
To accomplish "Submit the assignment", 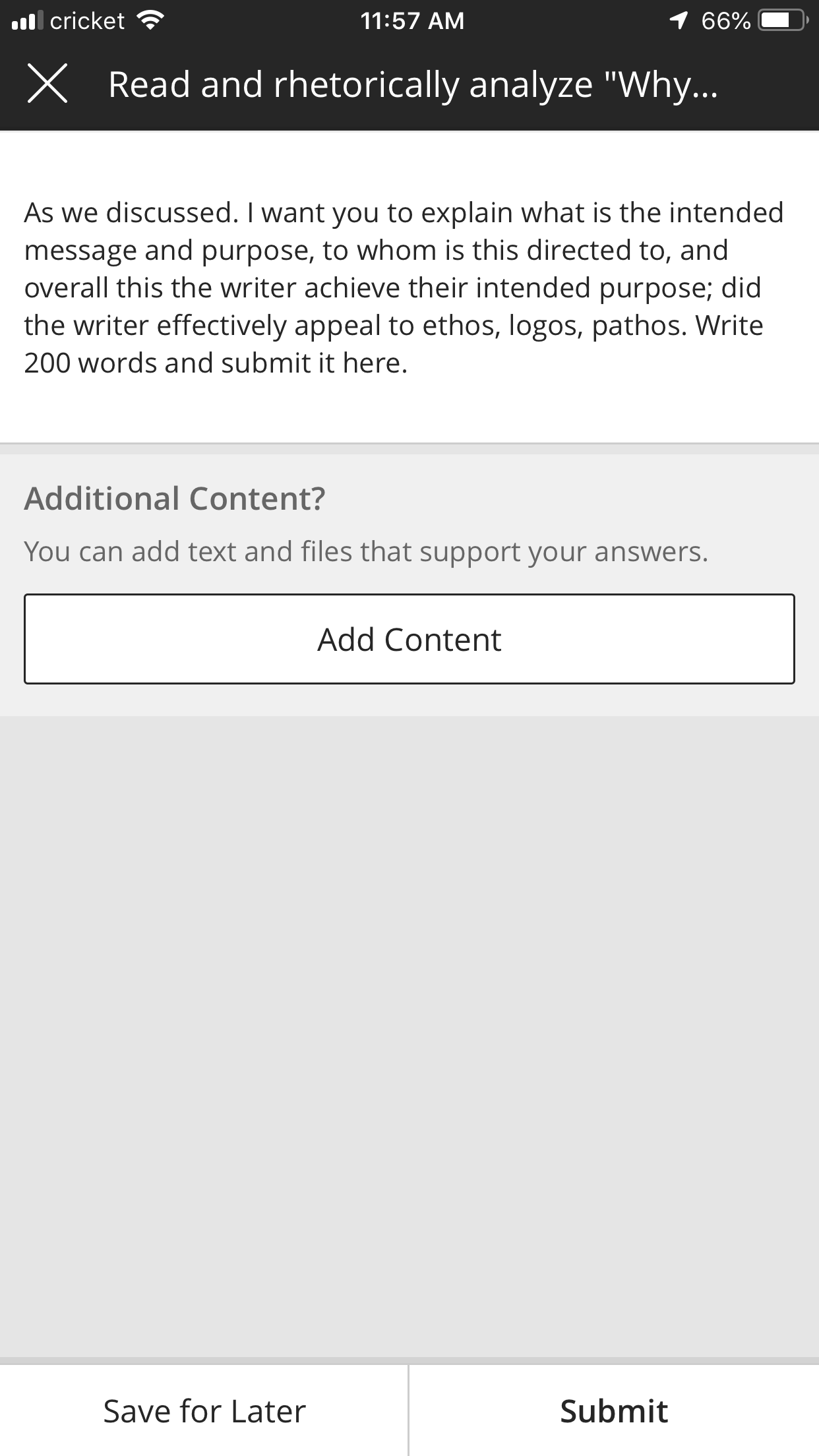I will [614, 1410].
